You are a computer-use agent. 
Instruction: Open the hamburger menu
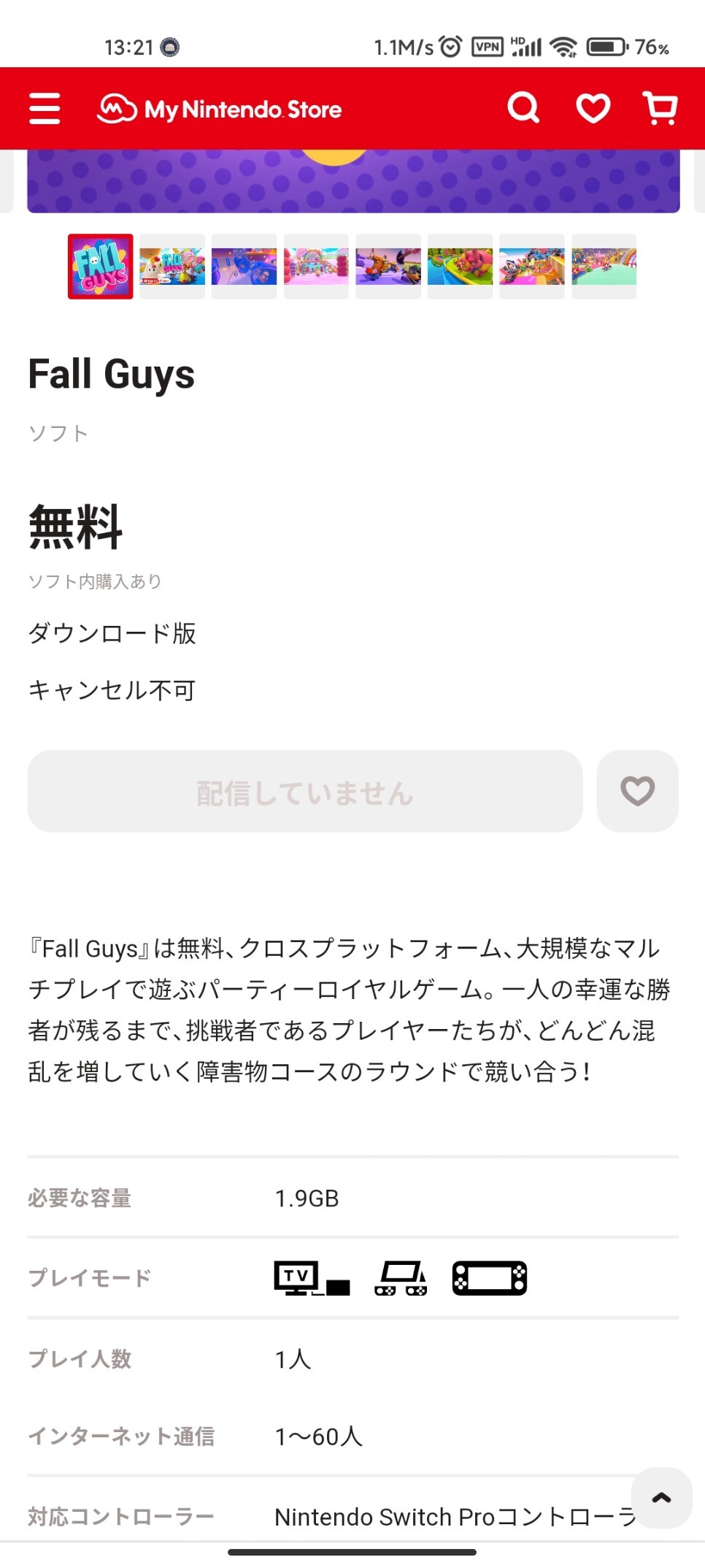tap(45, 109)
